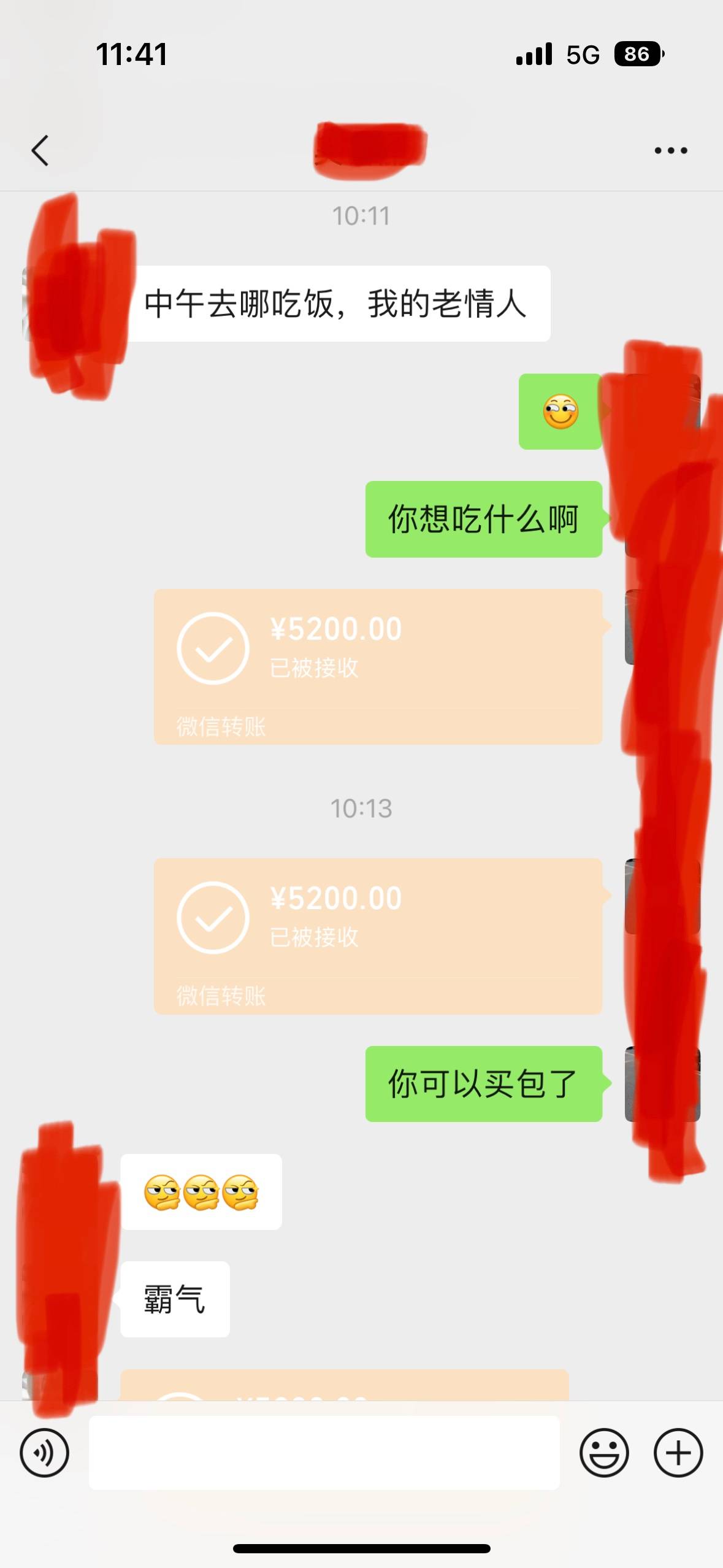Open the chat info overflow menu
This screenshot has height=1568, width=723.
(670, 150)
